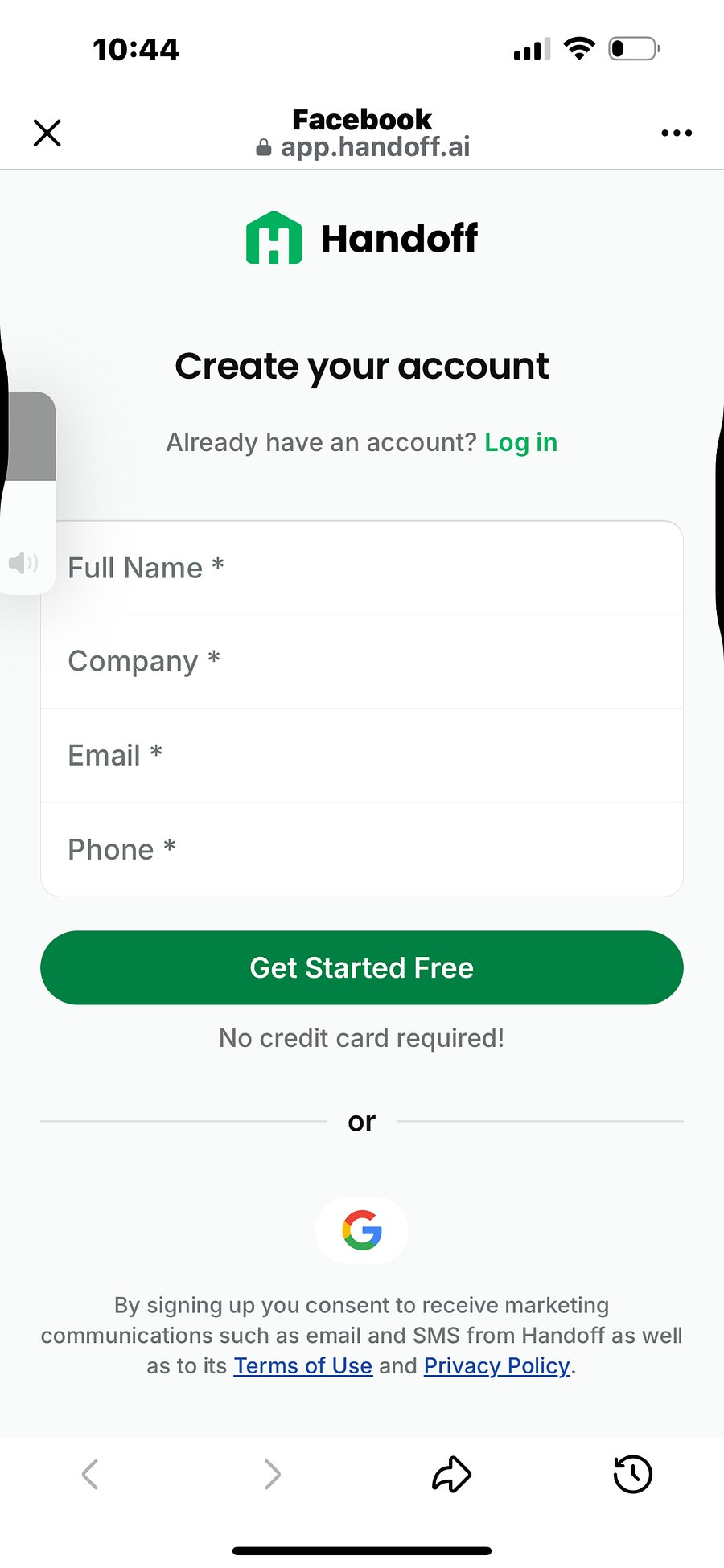
Task: Focus the Full Name field
Action: (362, 568)
